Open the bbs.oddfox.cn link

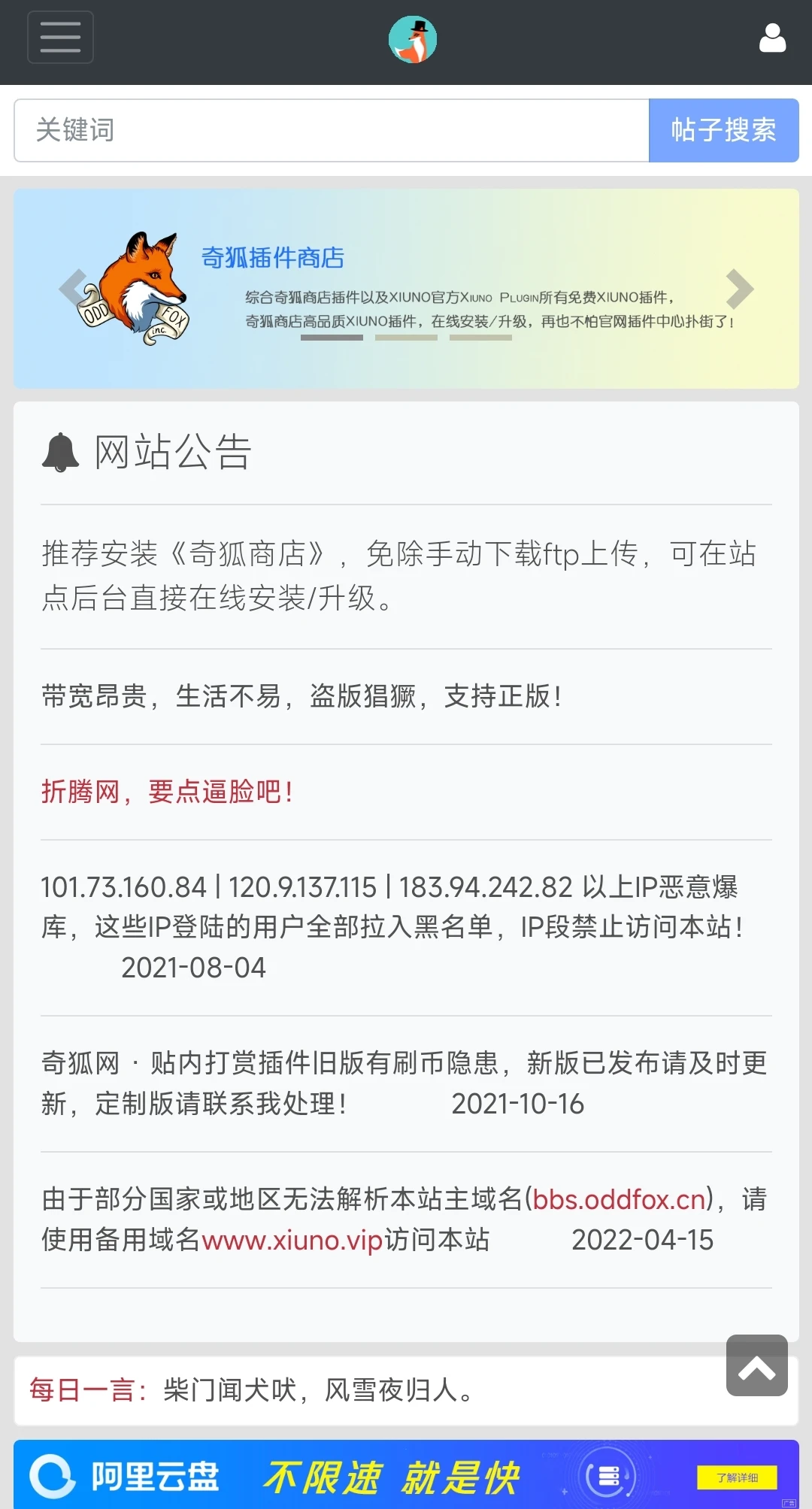pos(619,1199)
